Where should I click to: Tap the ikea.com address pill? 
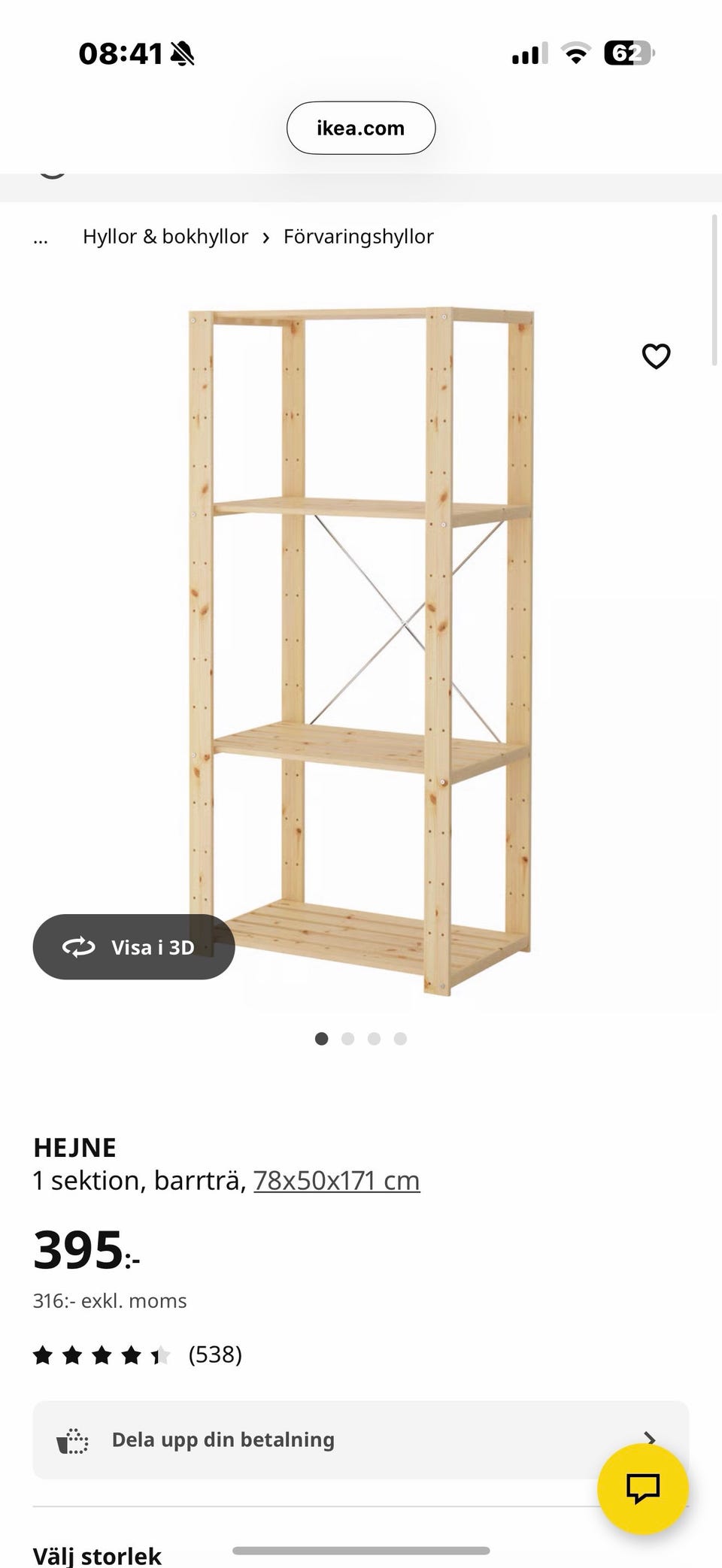361,128
